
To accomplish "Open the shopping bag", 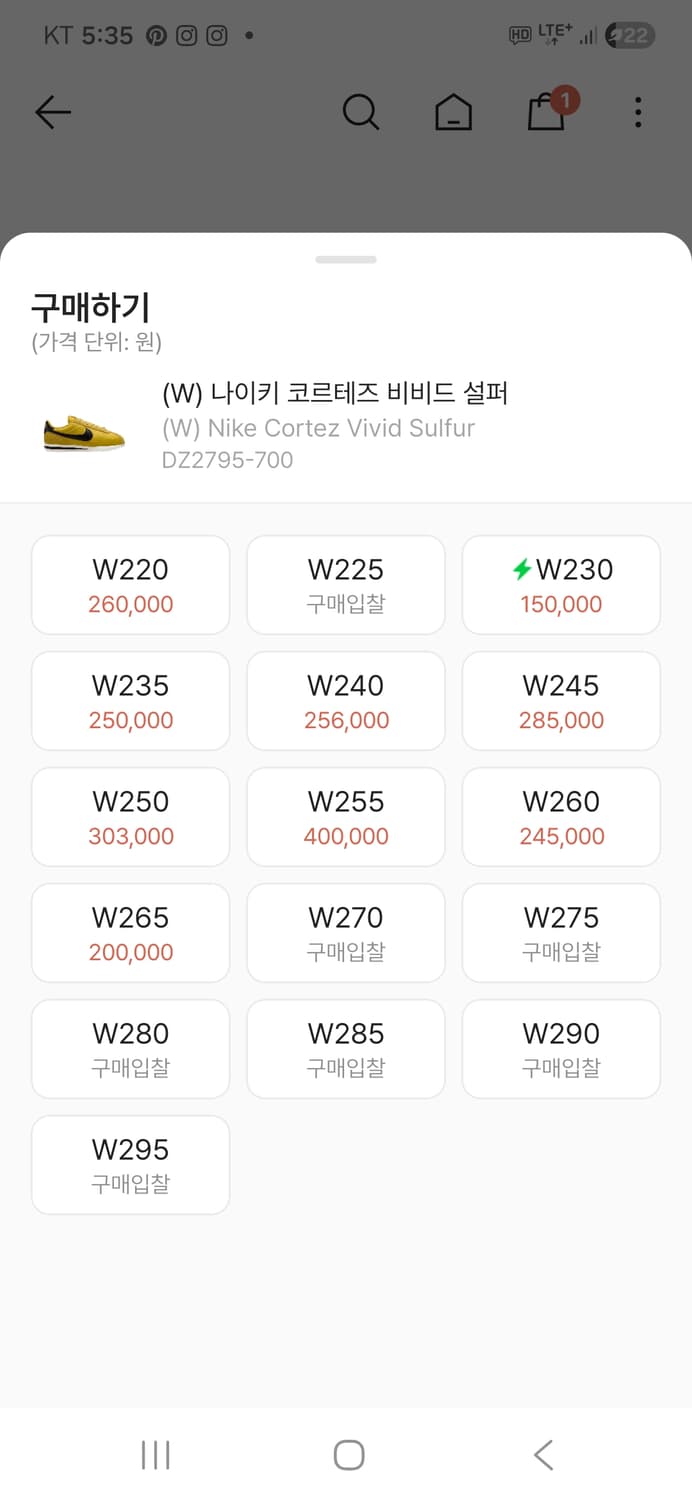I will pos(547,112).
